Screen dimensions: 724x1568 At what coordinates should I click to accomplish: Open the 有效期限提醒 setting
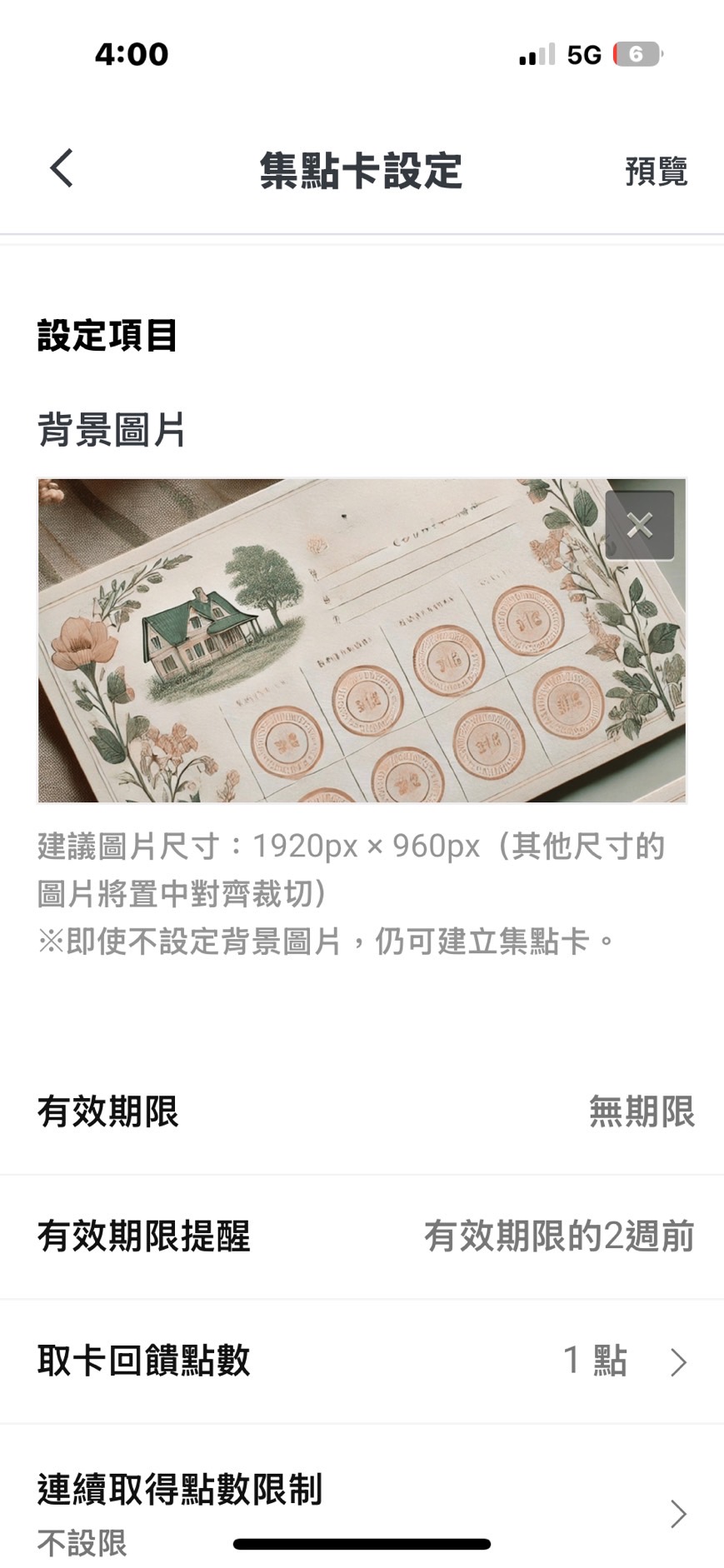tap(362, 1236)
